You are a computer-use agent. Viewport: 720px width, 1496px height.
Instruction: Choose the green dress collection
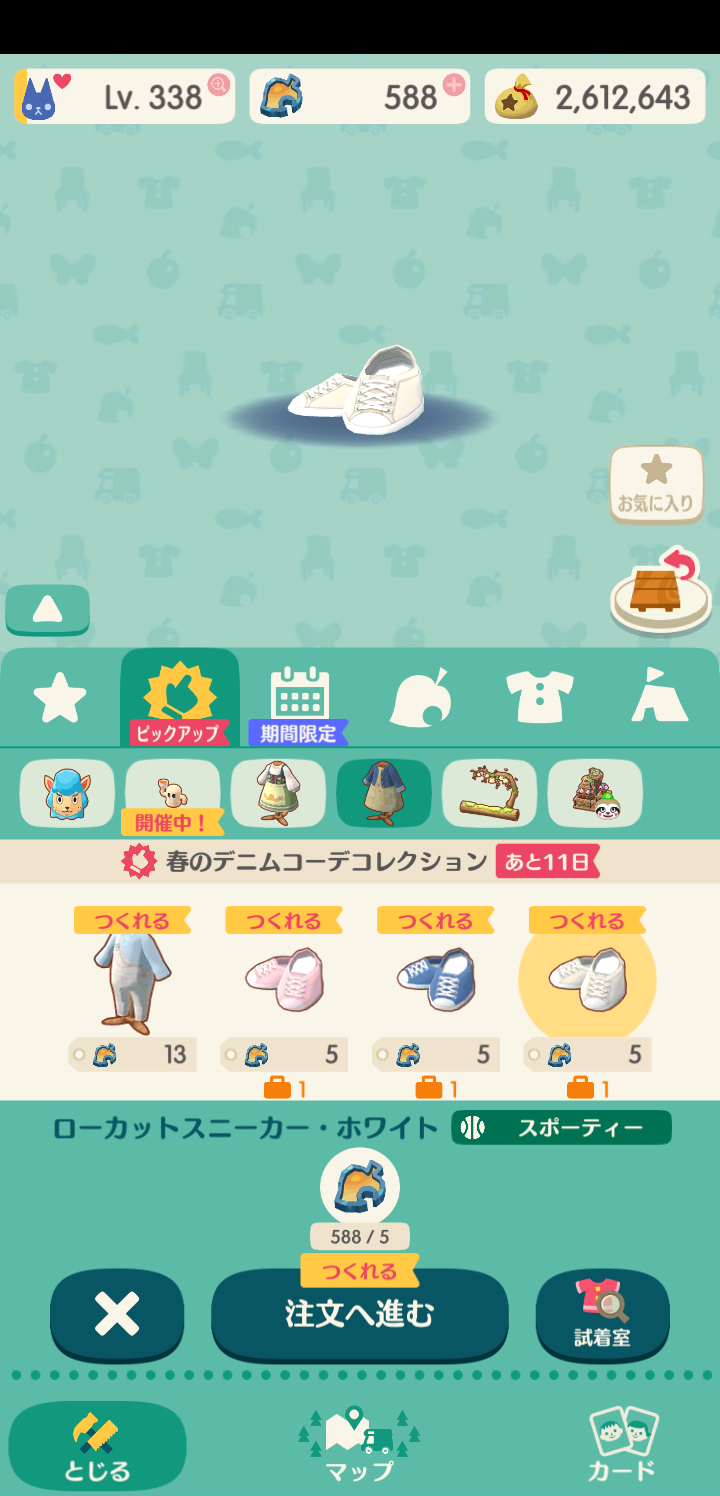(x=278, y=793)
